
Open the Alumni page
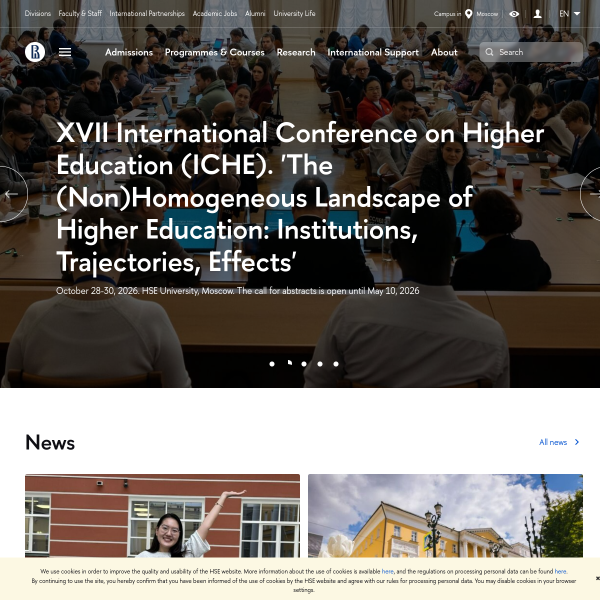pyautogui.click(x=255, y=14)
